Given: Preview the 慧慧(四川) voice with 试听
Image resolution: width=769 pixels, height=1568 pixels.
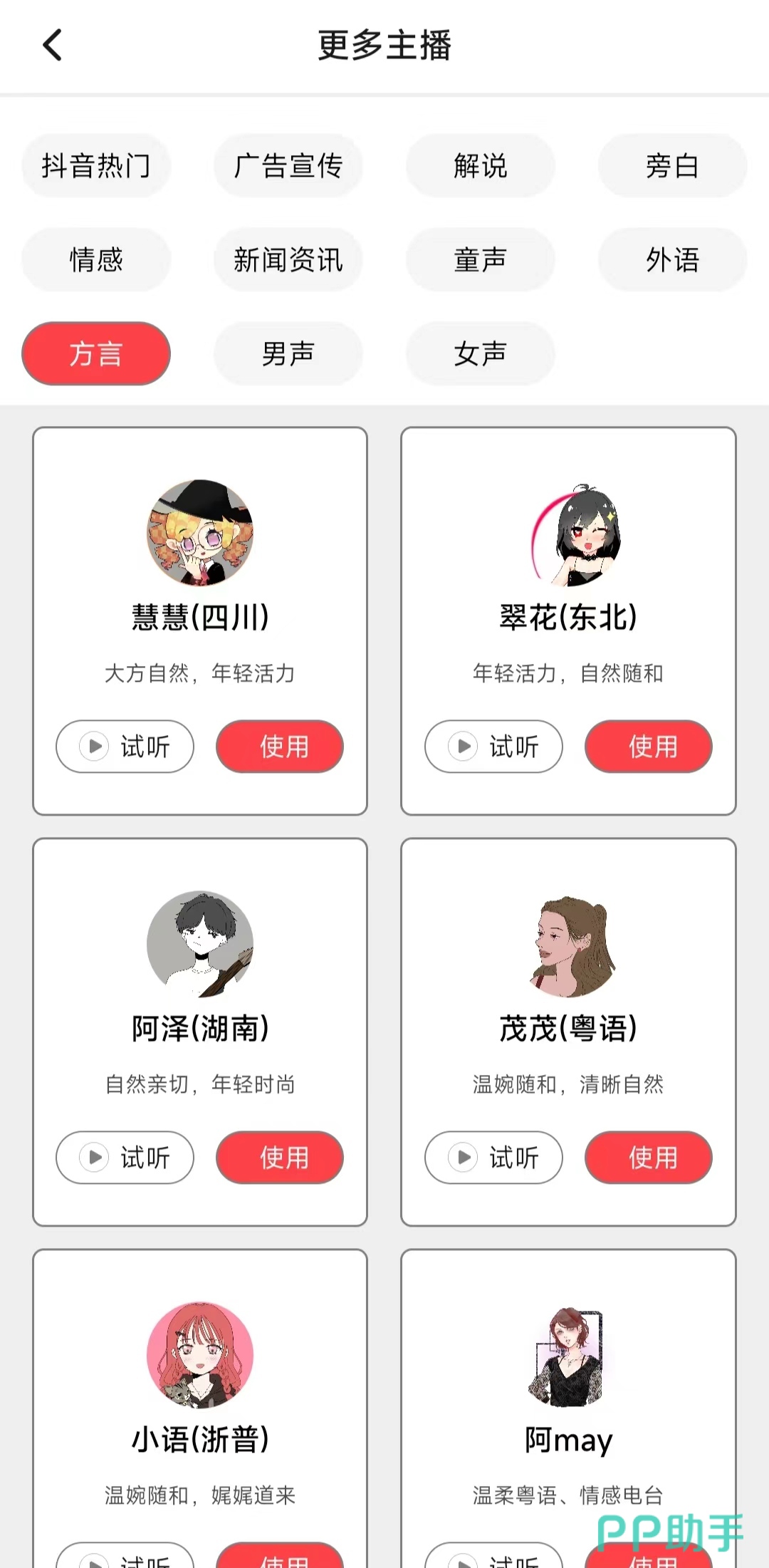Looking at the screenshot, I should tap(125, 747).
